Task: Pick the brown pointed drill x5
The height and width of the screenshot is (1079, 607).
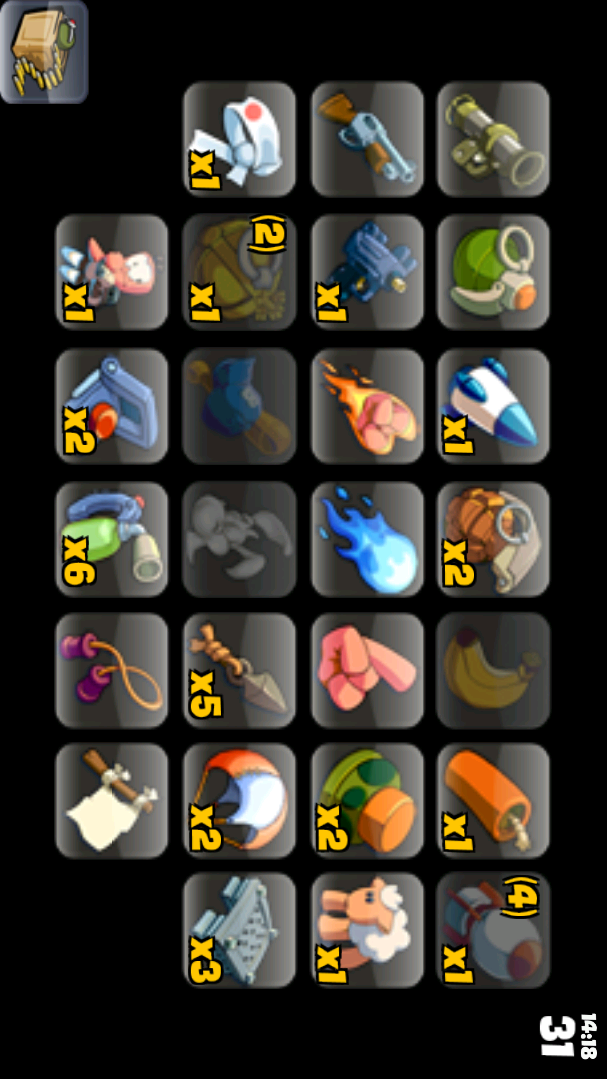Action: point(239,670)
